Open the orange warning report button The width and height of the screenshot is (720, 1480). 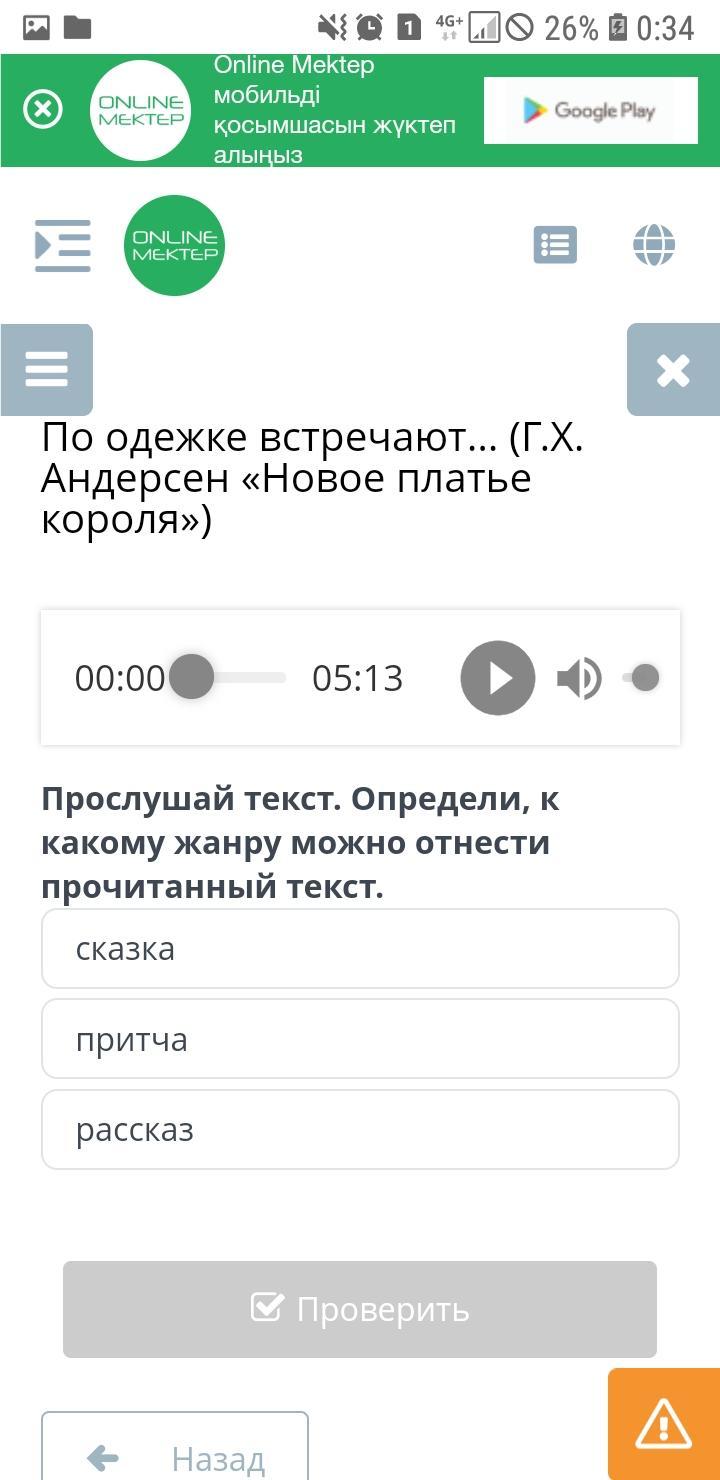[x=664, y=1424]
